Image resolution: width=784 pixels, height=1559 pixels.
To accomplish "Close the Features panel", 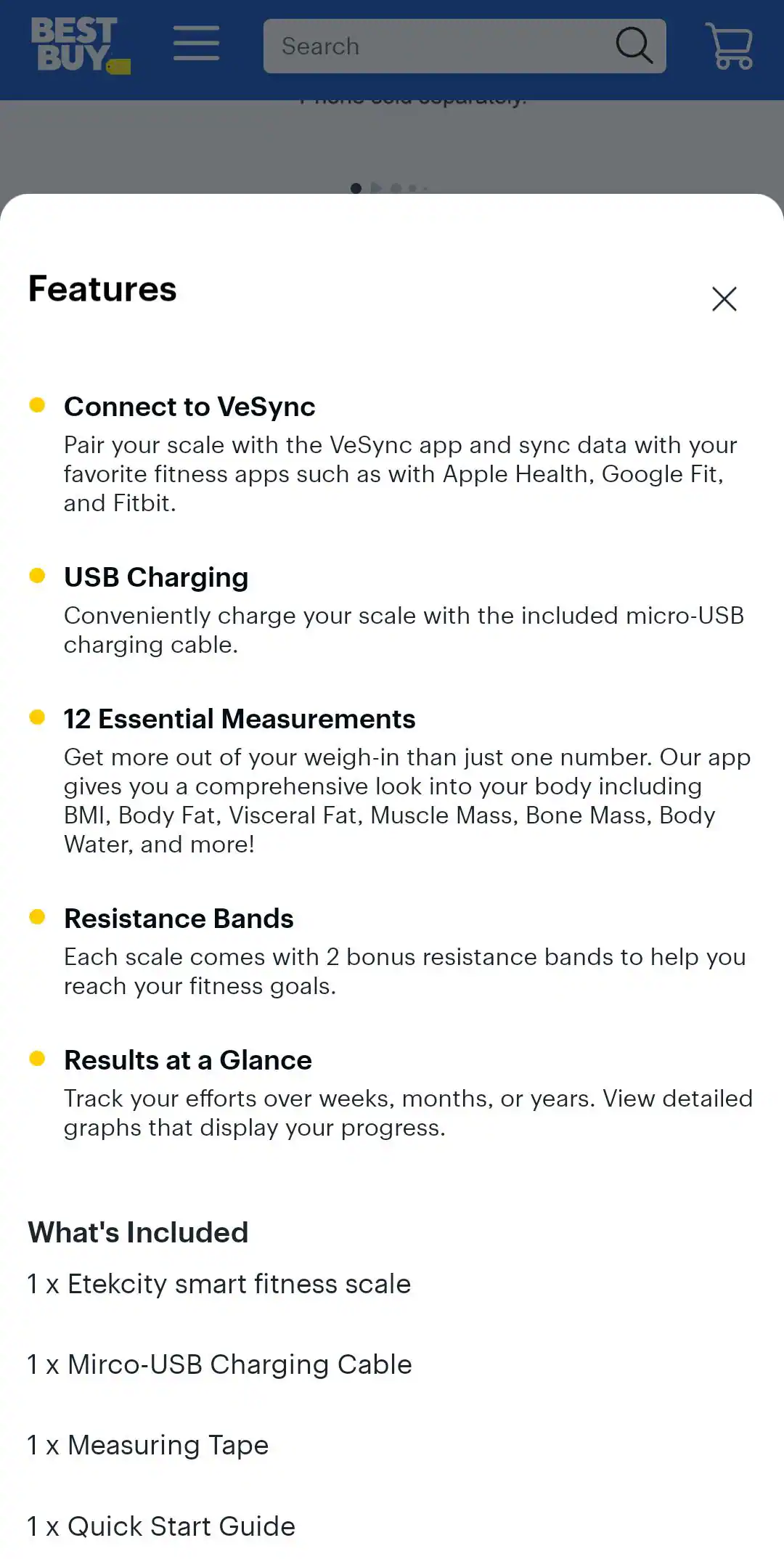I will coord(724,298).
